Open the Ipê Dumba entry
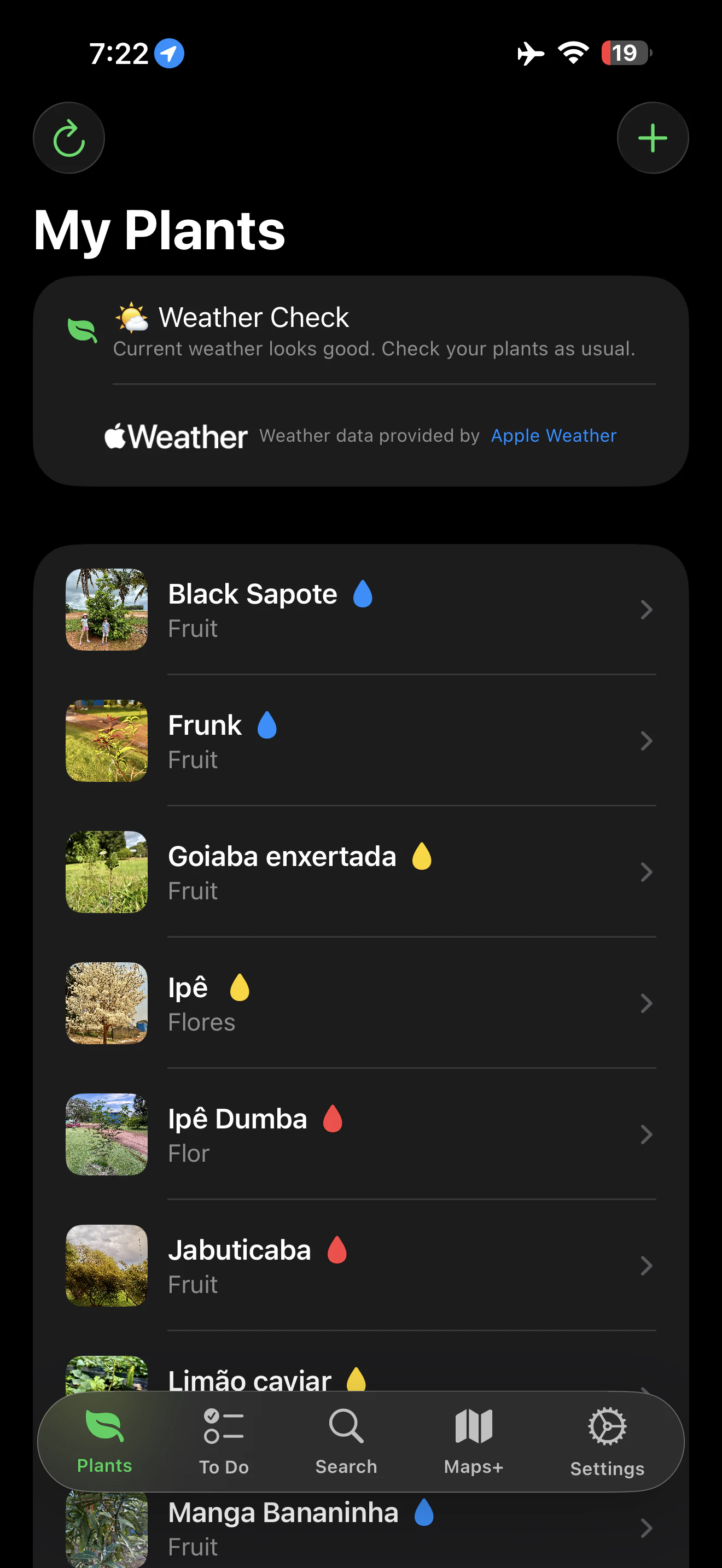 pyautogui.click(x=360, y=1134)
